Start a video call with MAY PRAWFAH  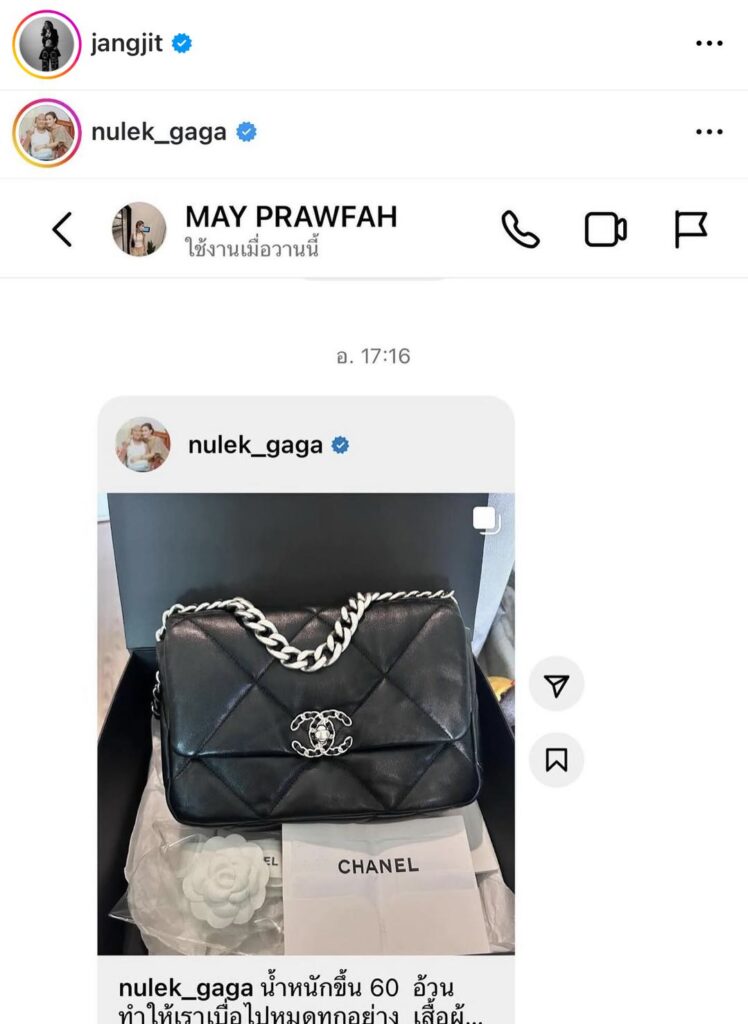point(605,229)
